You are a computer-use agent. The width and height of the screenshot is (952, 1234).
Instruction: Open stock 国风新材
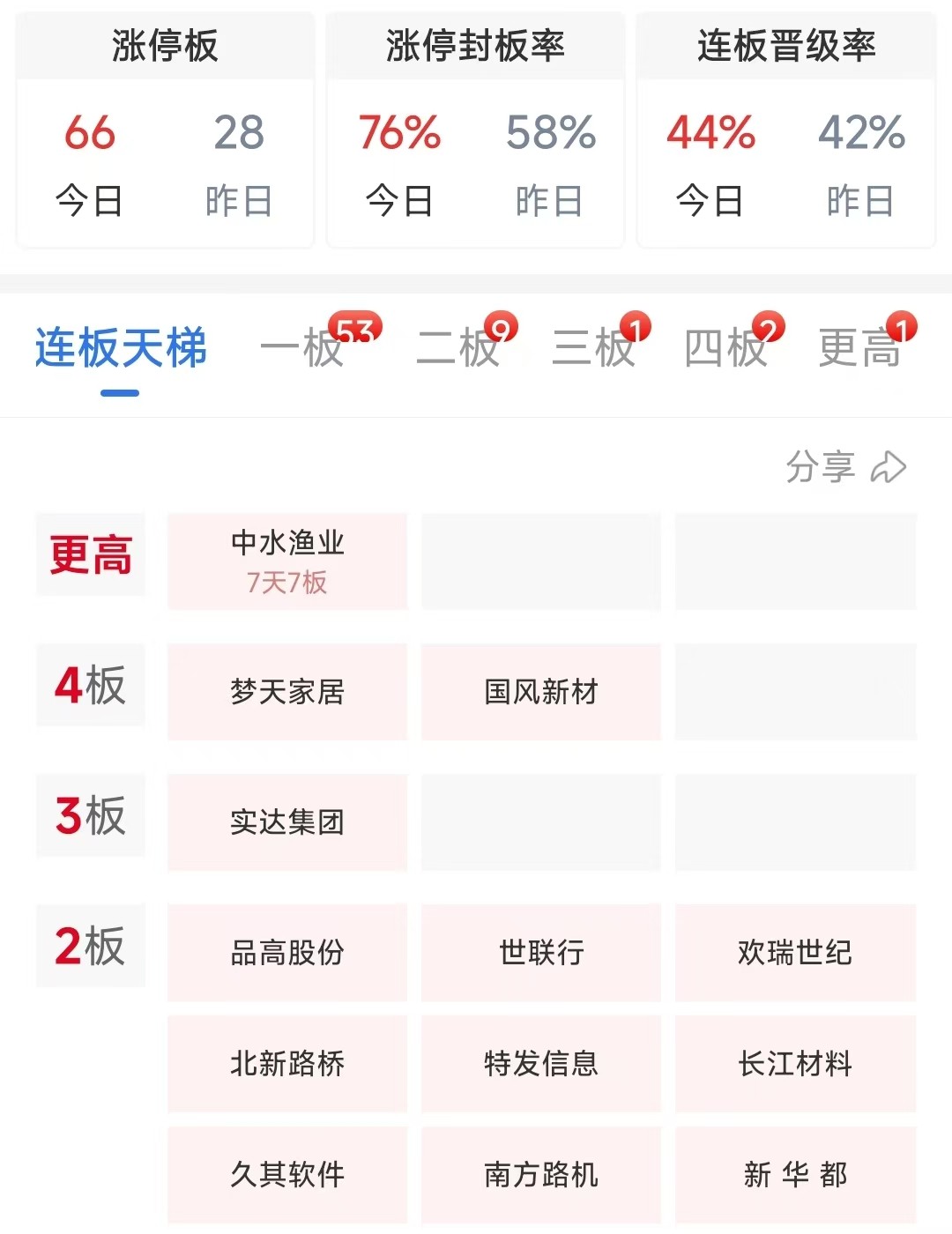pos(541,692)
